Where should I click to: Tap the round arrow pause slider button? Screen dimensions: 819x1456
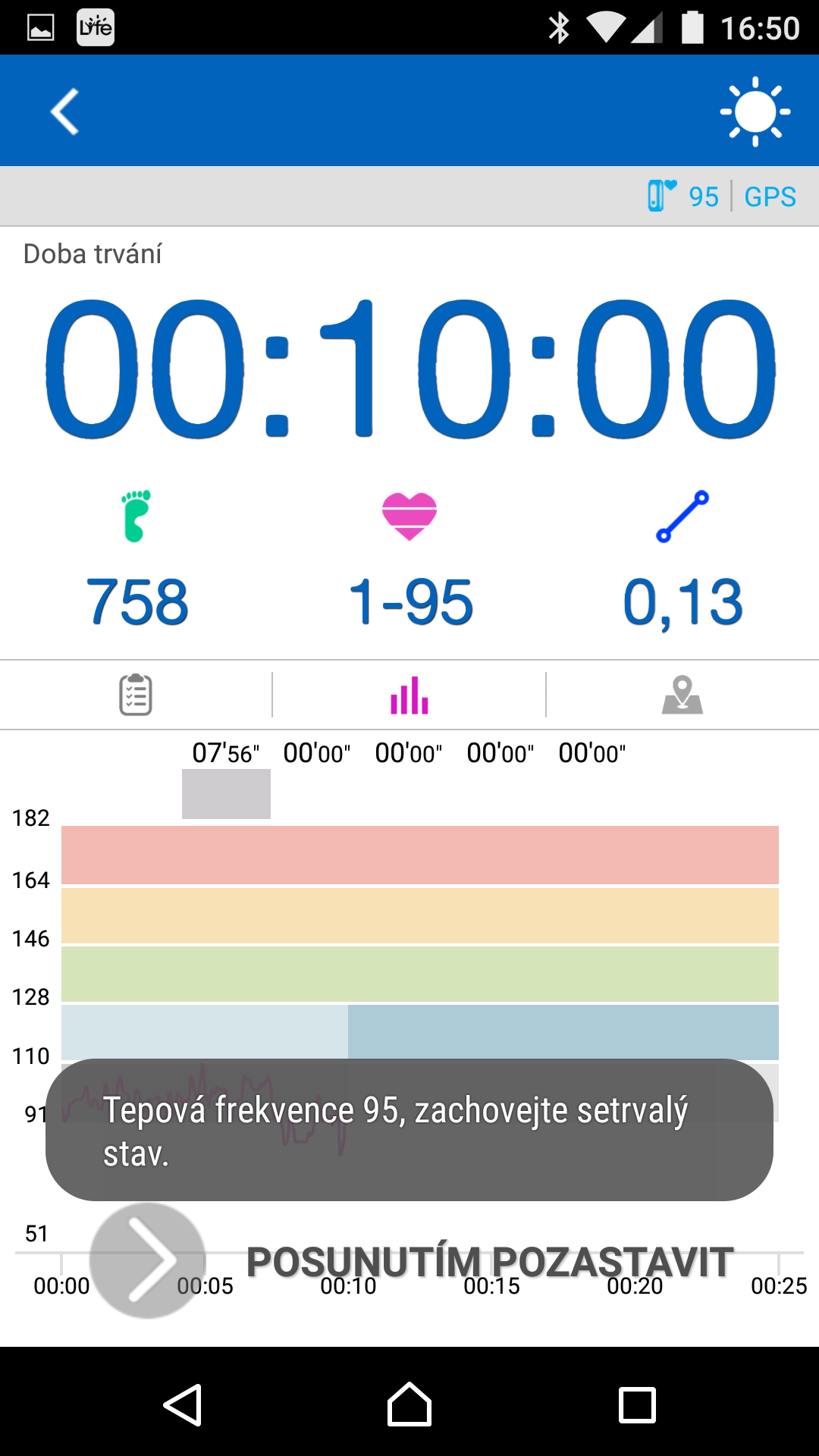click(148, 1260)
